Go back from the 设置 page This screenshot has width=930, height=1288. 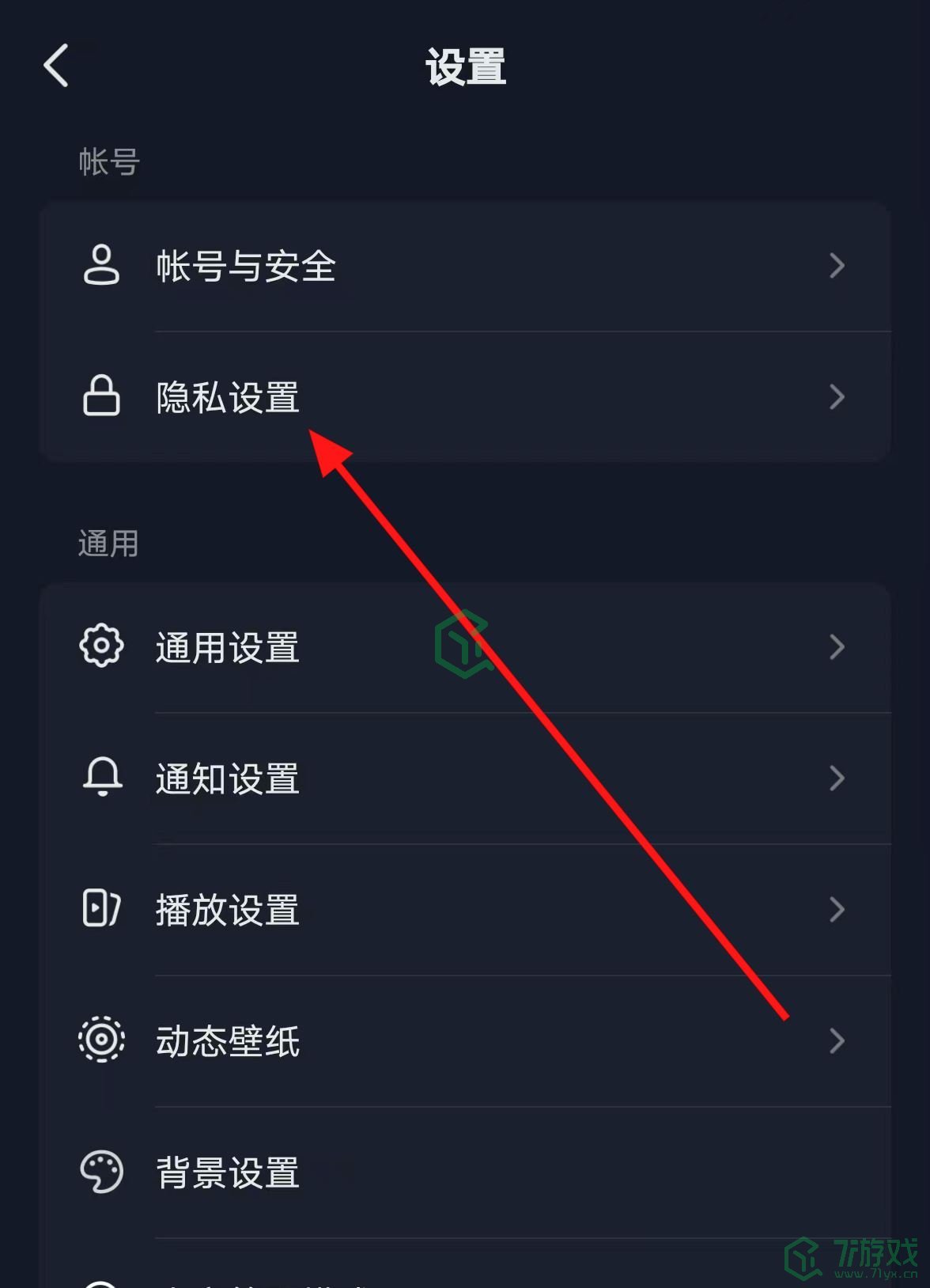[x=56, y=65]
